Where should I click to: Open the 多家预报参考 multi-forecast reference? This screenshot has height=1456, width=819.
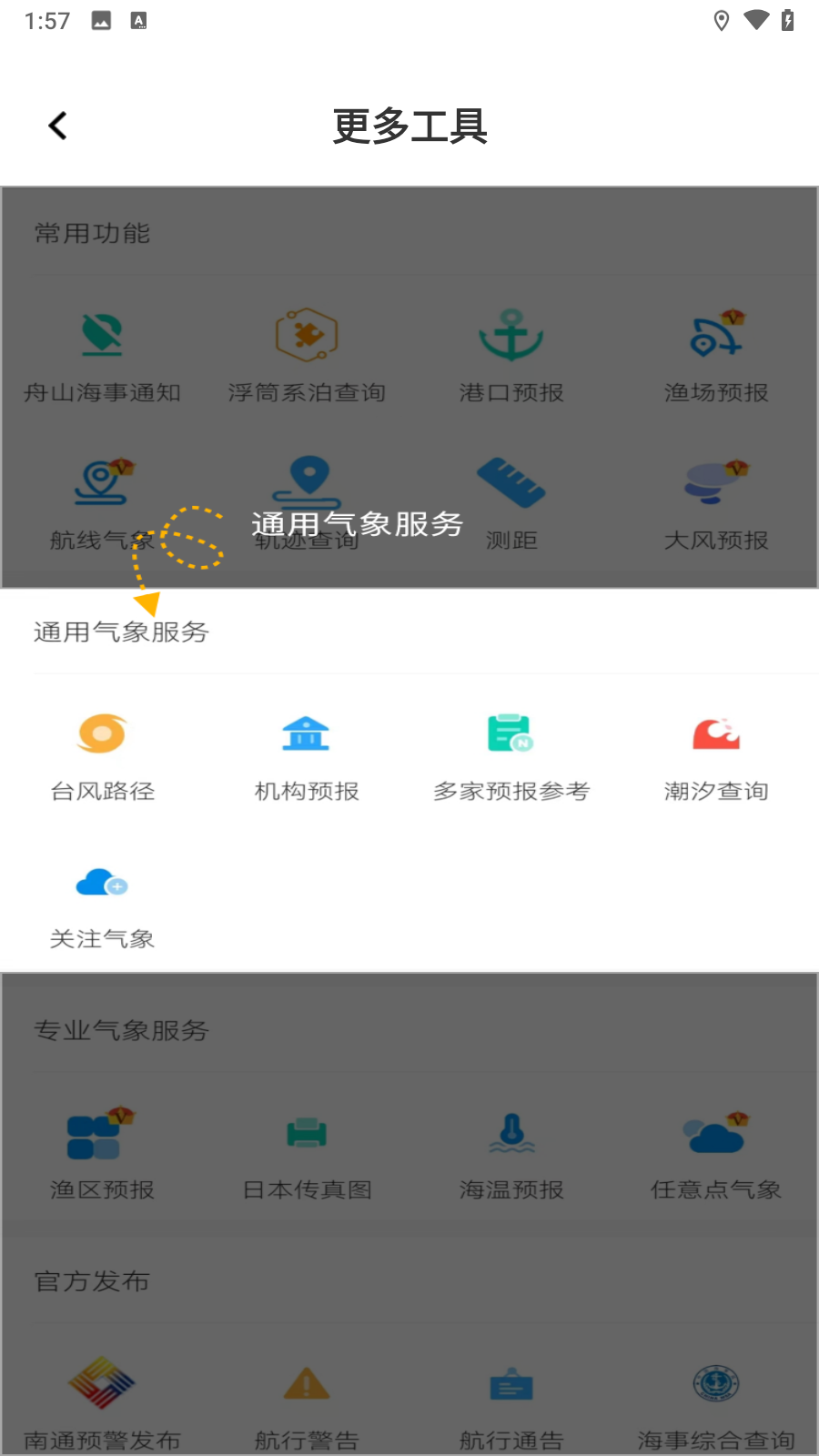coord(511,755)
